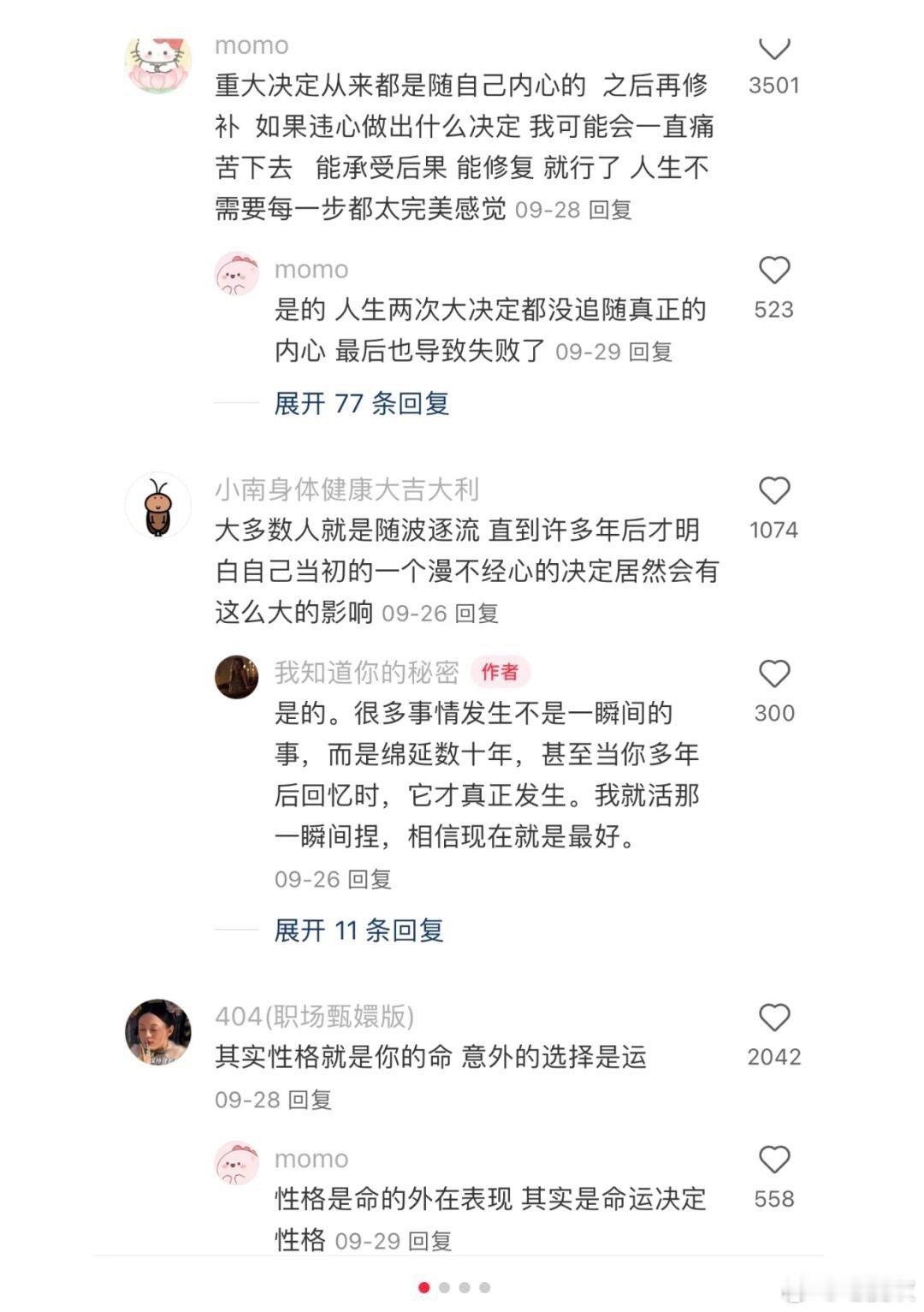Open momo's 558-like reply heart
The image size is (924, 1312).
(x=774, y=1160)
